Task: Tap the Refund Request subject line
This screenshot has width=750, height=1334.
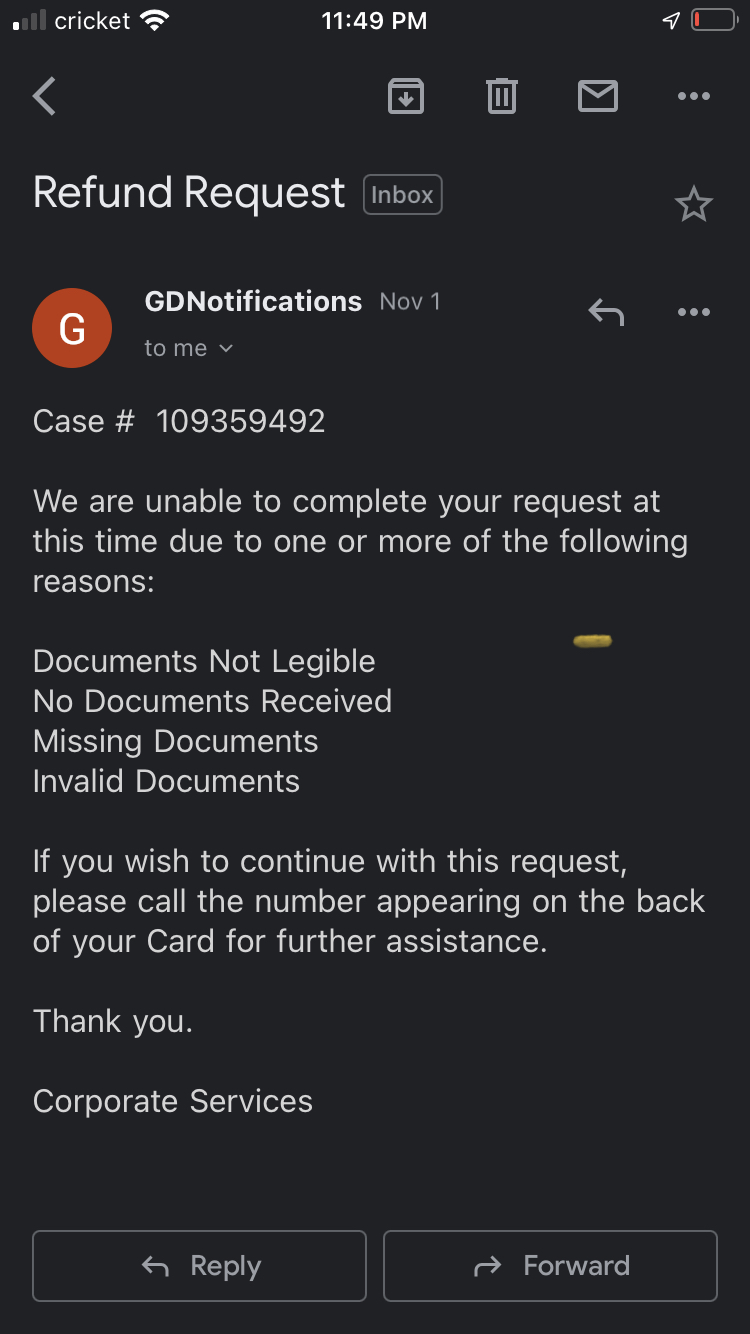Action: pyautogui.click(x=187, y=192)
